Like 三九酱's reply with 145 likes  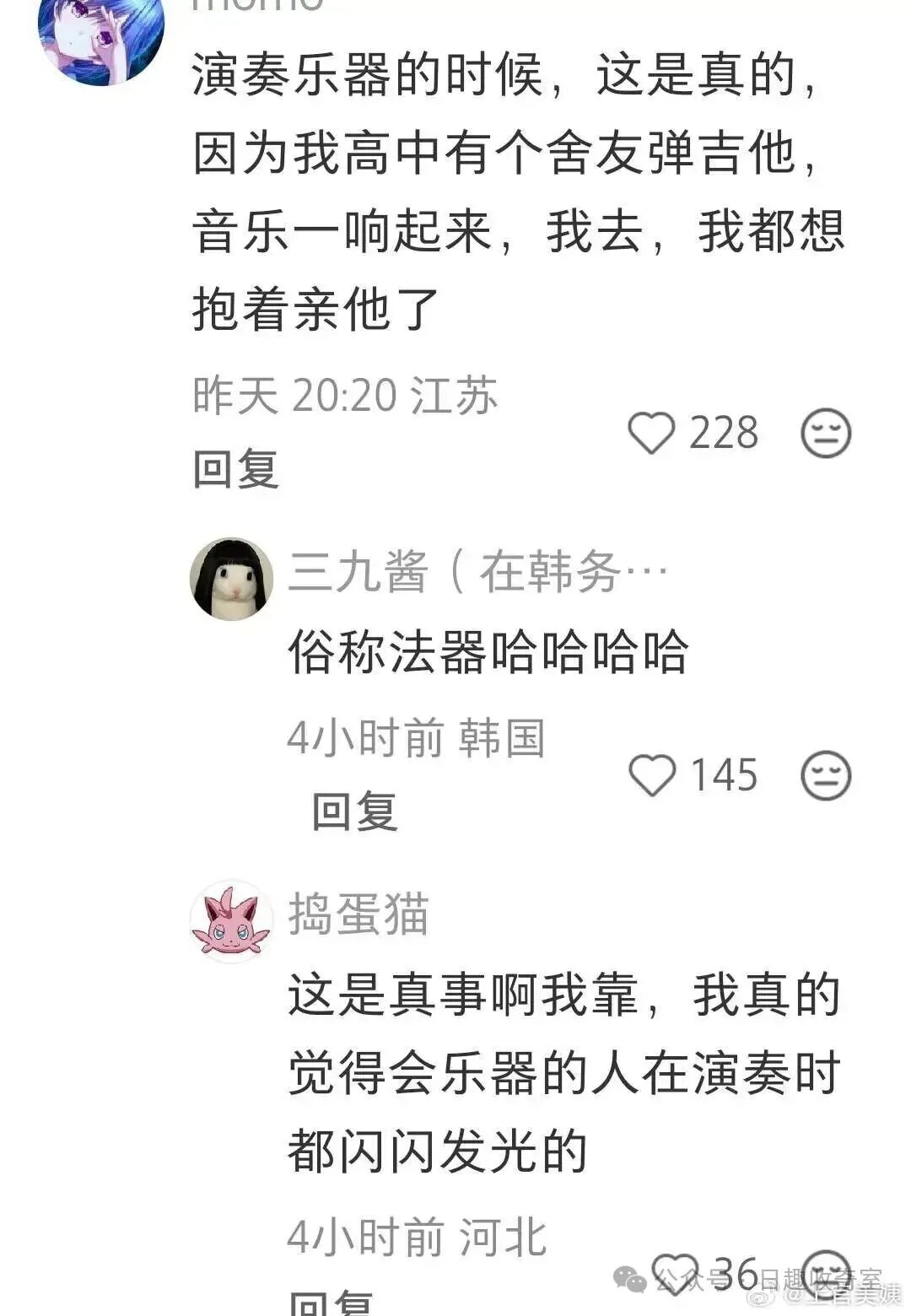(x=652, y=775)
